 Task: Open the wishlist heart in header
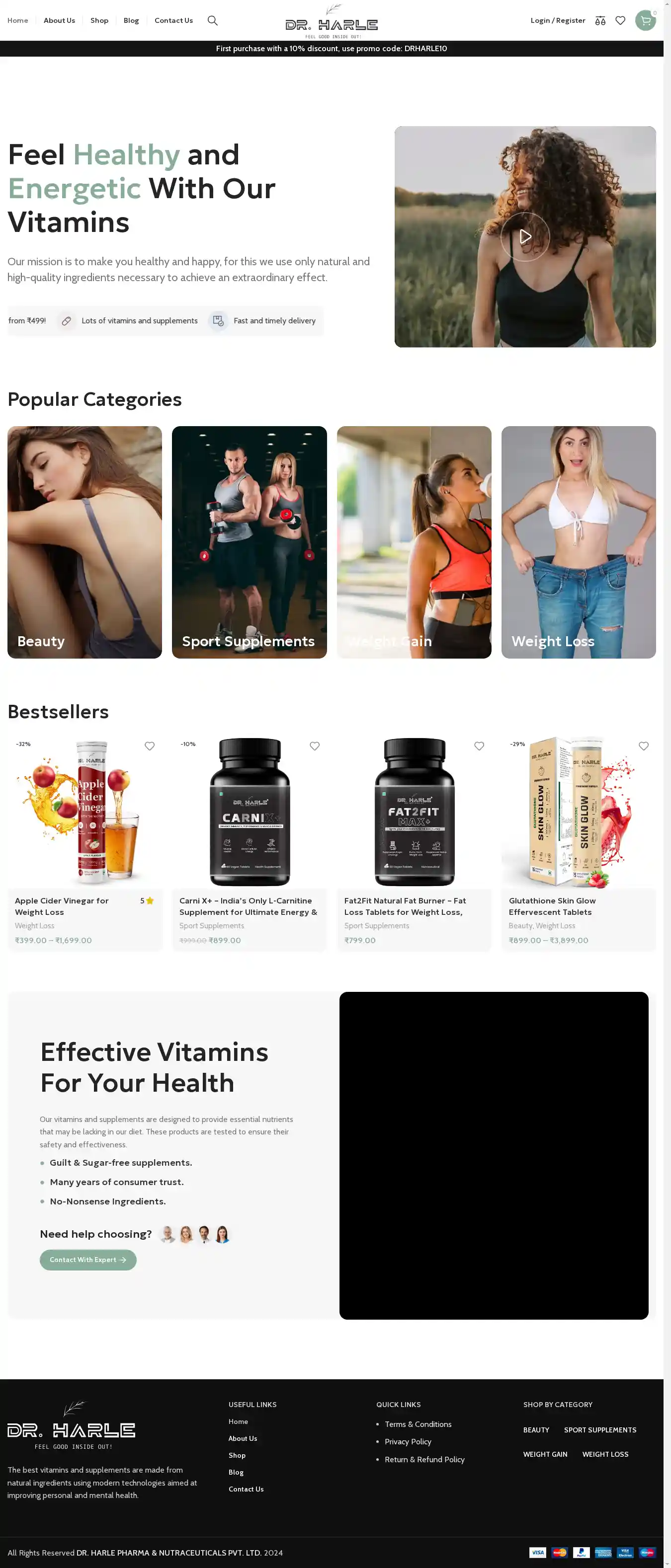click(x=620, y=21)
